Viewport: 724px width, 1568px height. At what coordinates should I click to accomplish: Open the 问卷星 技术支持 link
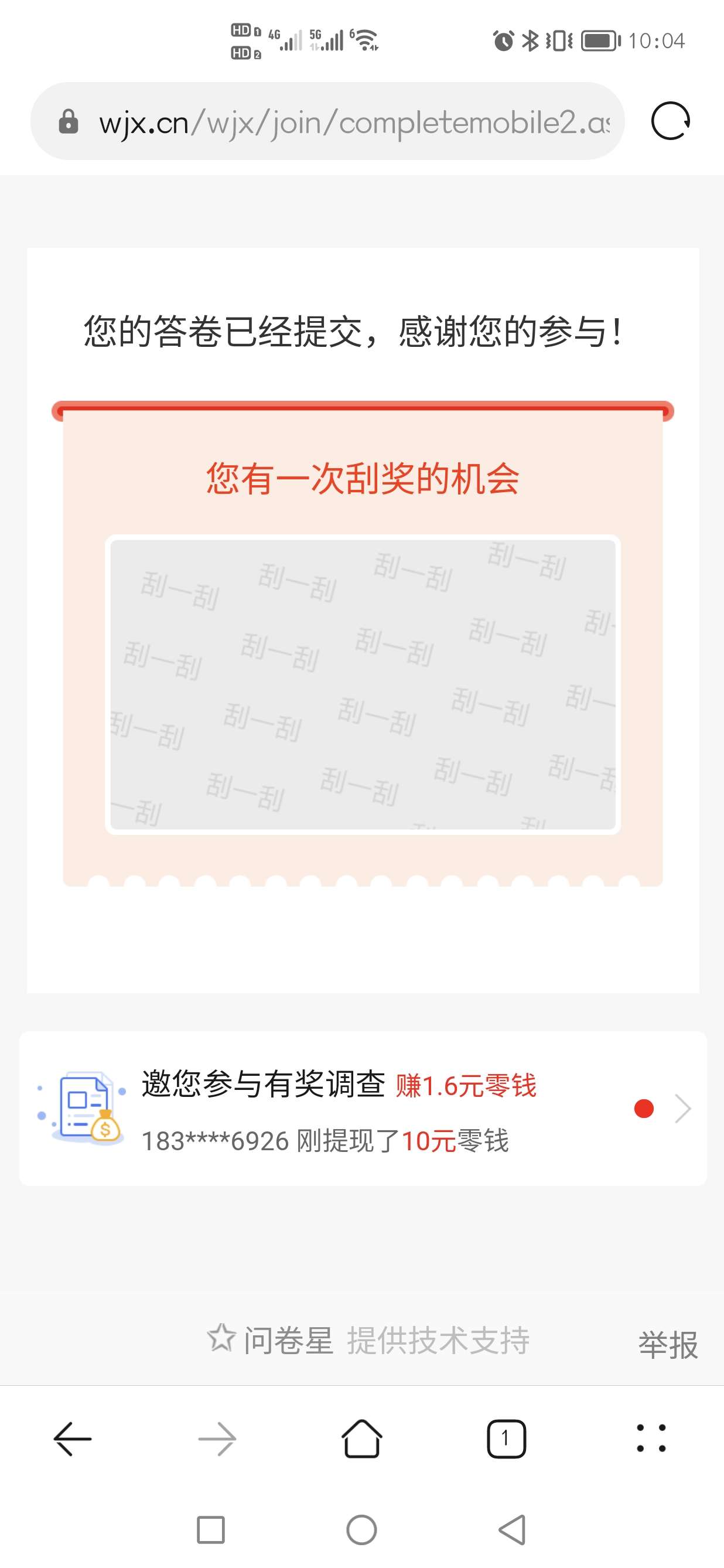tap(368, 1340)
